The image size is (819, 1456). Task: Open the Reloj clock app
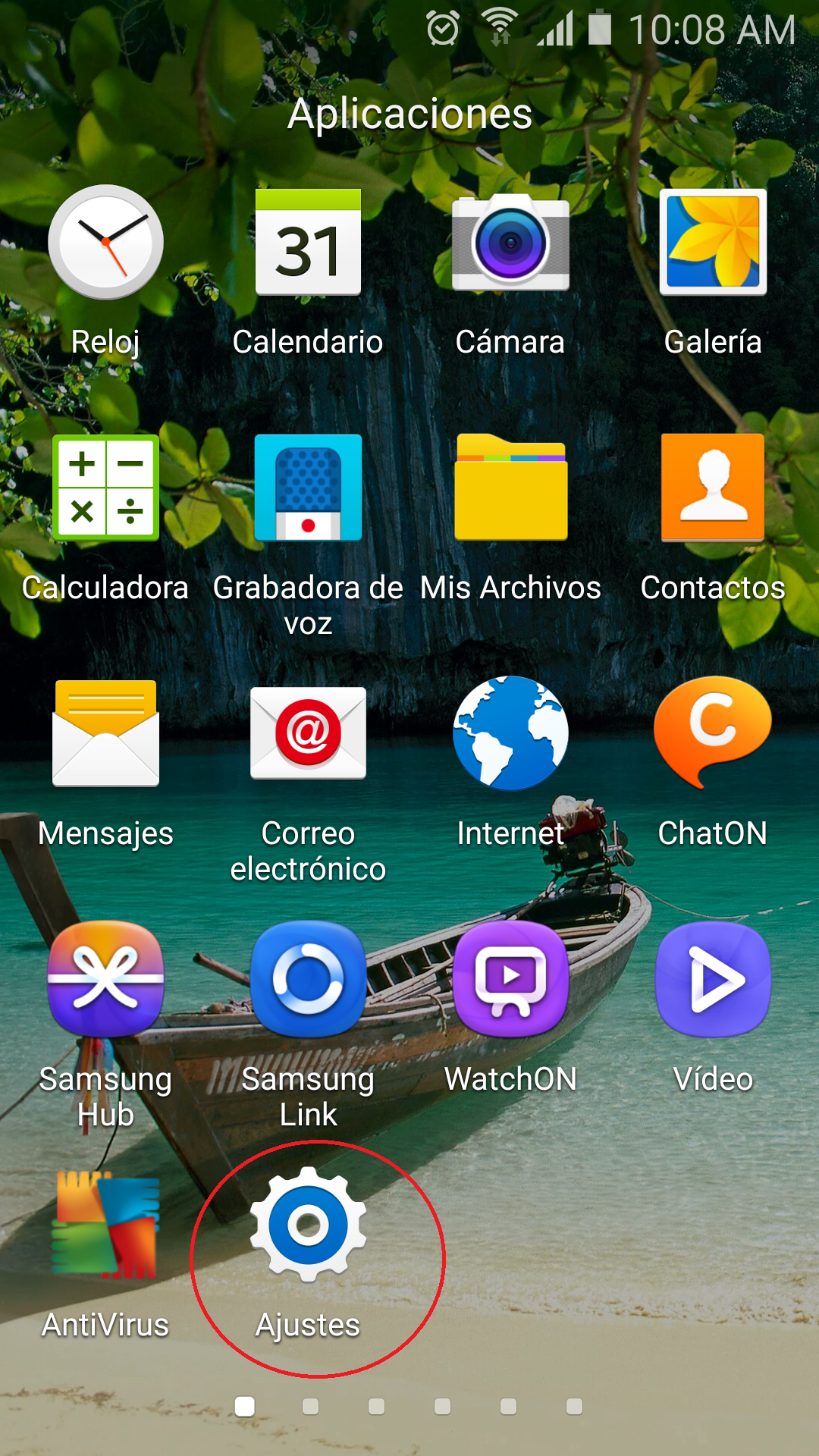point(105,243)
